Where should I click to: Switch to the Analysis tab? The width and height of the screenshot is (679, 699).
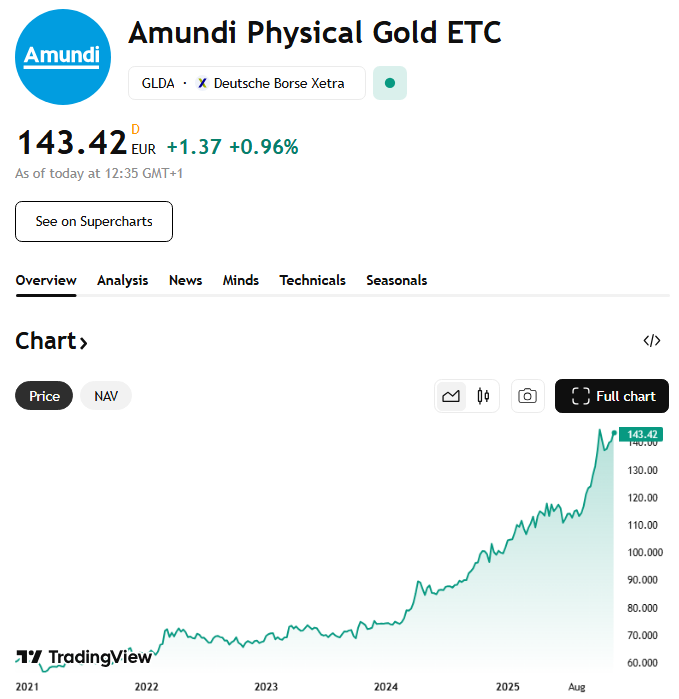tap(122, 280)
